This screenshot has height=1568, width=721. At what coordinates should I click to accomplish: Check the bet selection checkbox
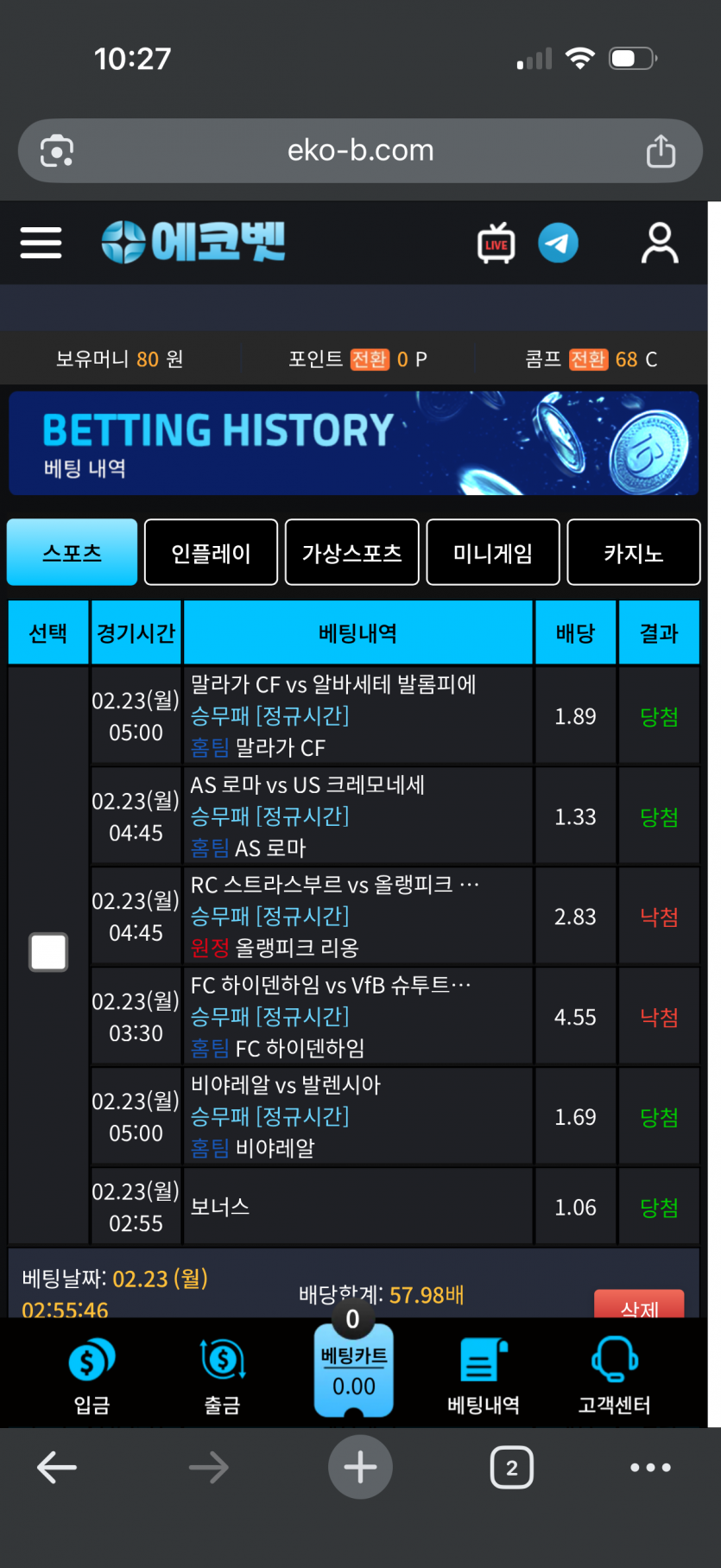tap(47, 952)
